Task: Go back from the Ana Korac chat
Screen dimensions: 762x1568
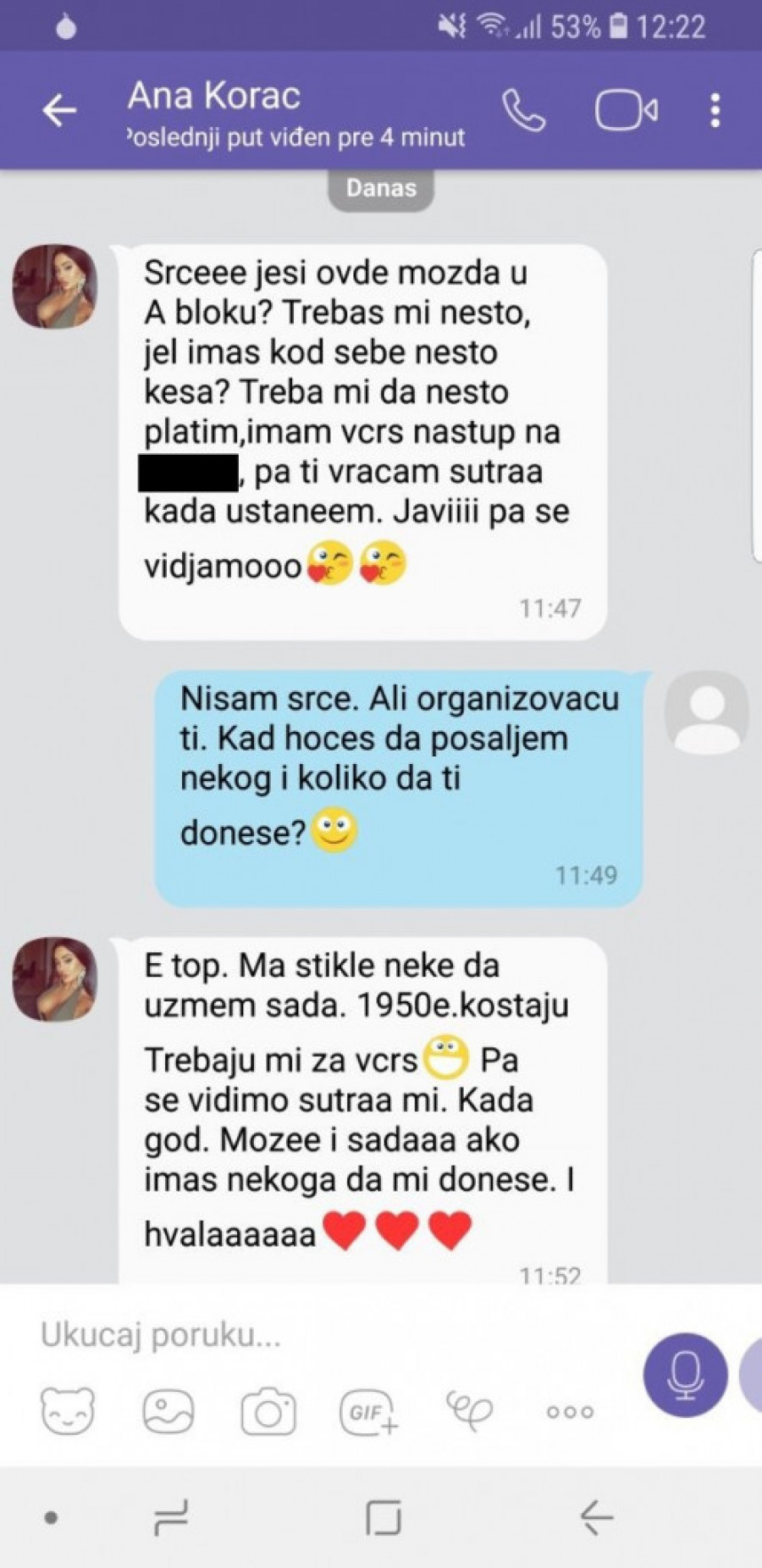Action: 59,111
